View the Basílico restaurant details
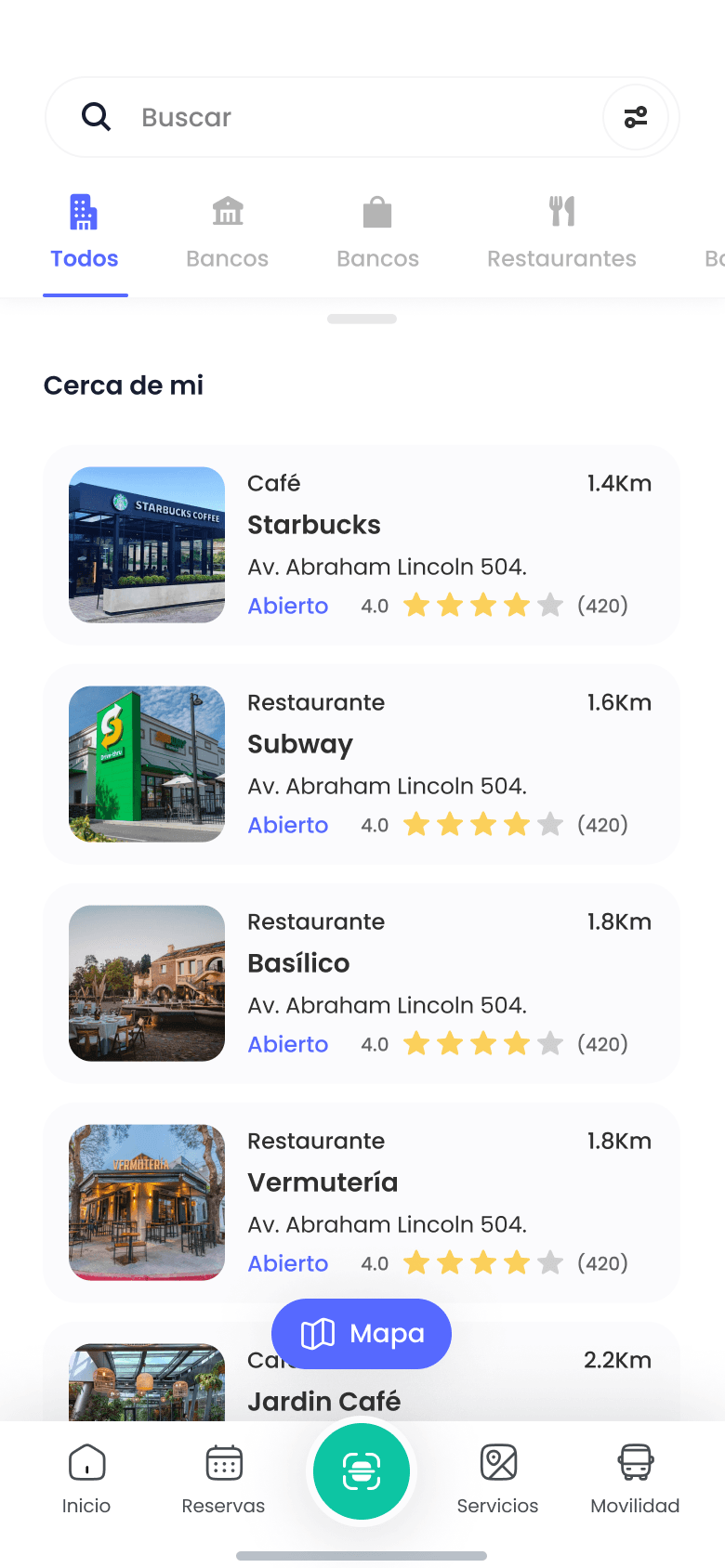 point(362,983)
